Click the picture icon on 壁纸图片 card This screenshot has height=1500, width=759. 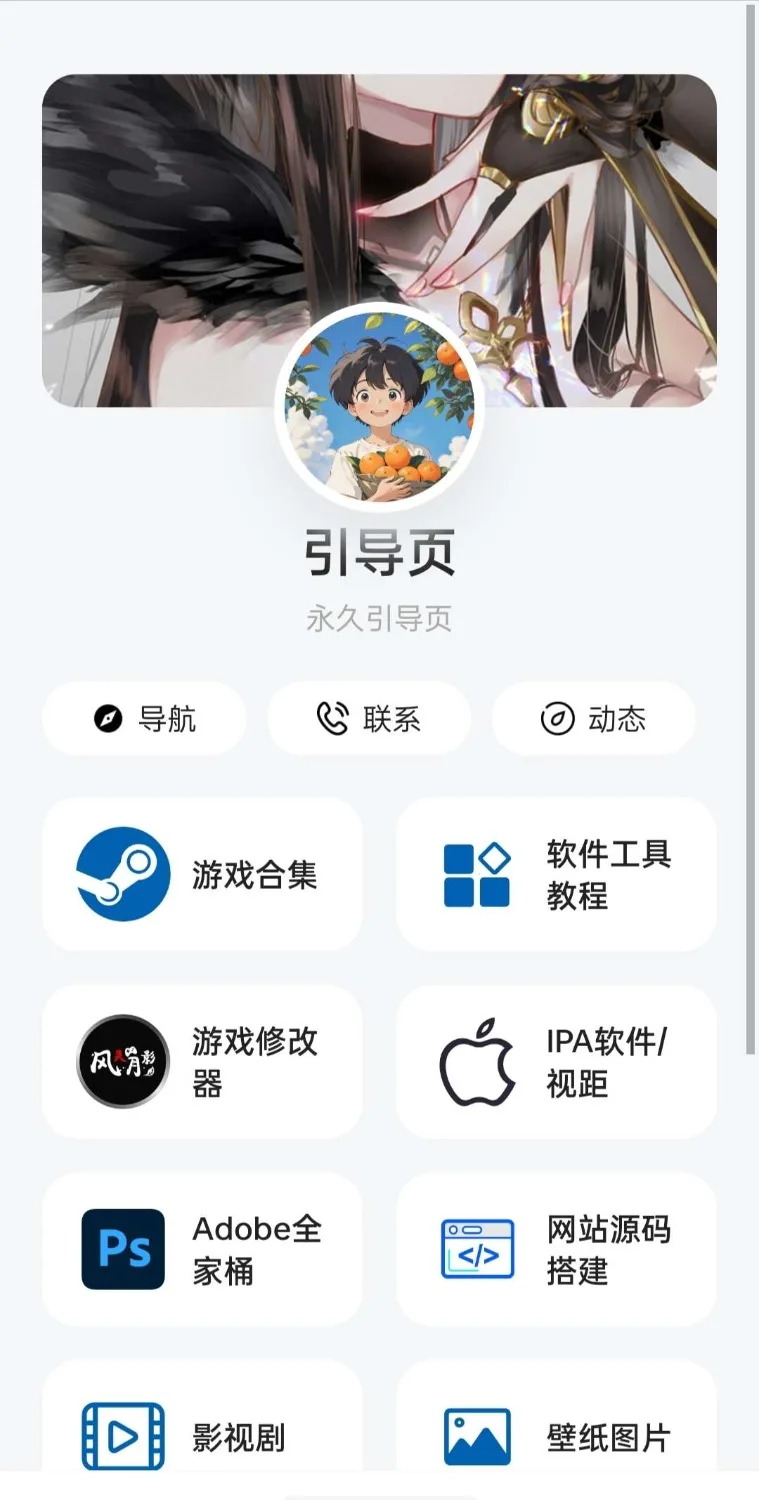pos(477,1437)
